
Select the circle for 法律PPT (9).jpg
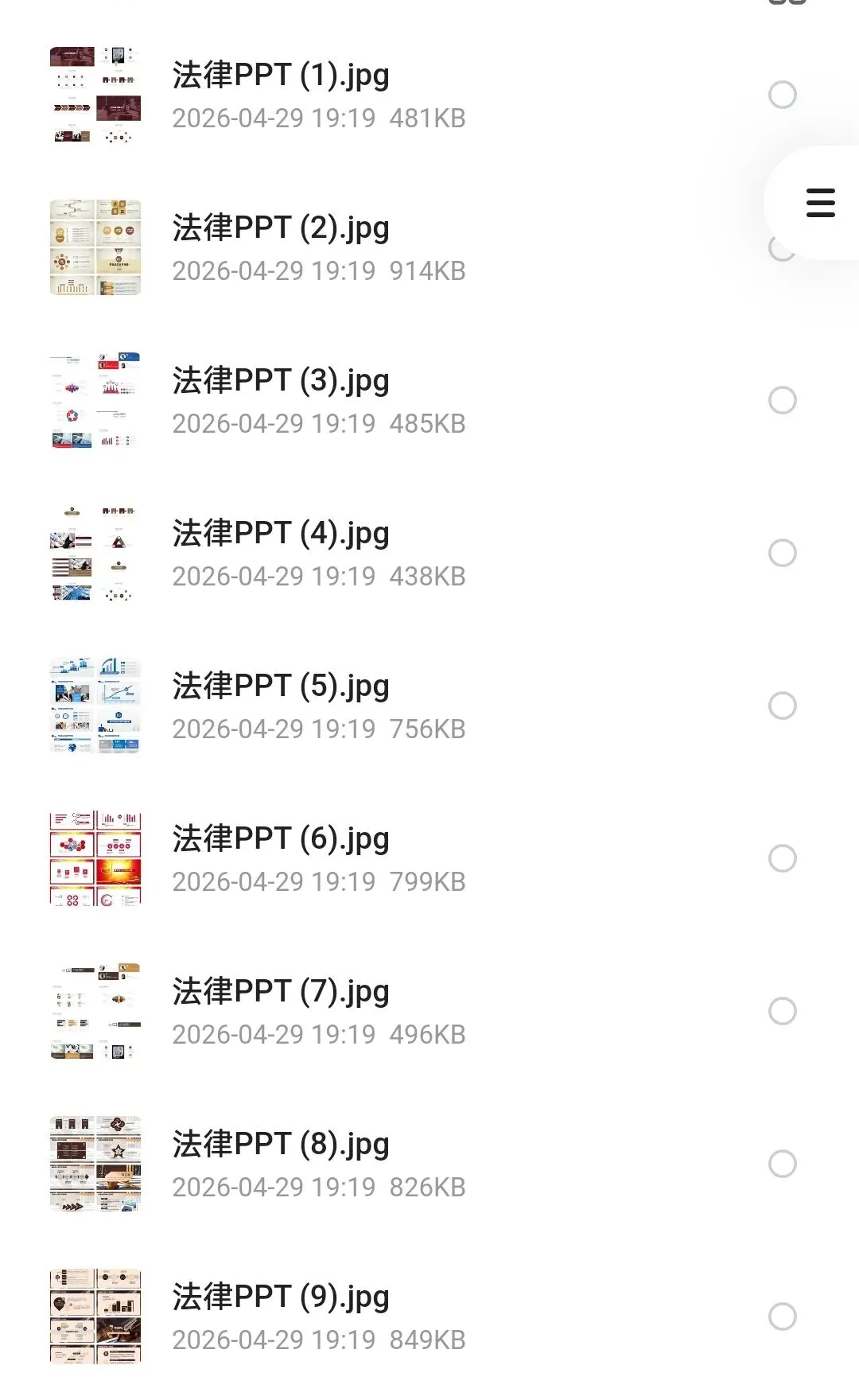[x=783, y=1316]
